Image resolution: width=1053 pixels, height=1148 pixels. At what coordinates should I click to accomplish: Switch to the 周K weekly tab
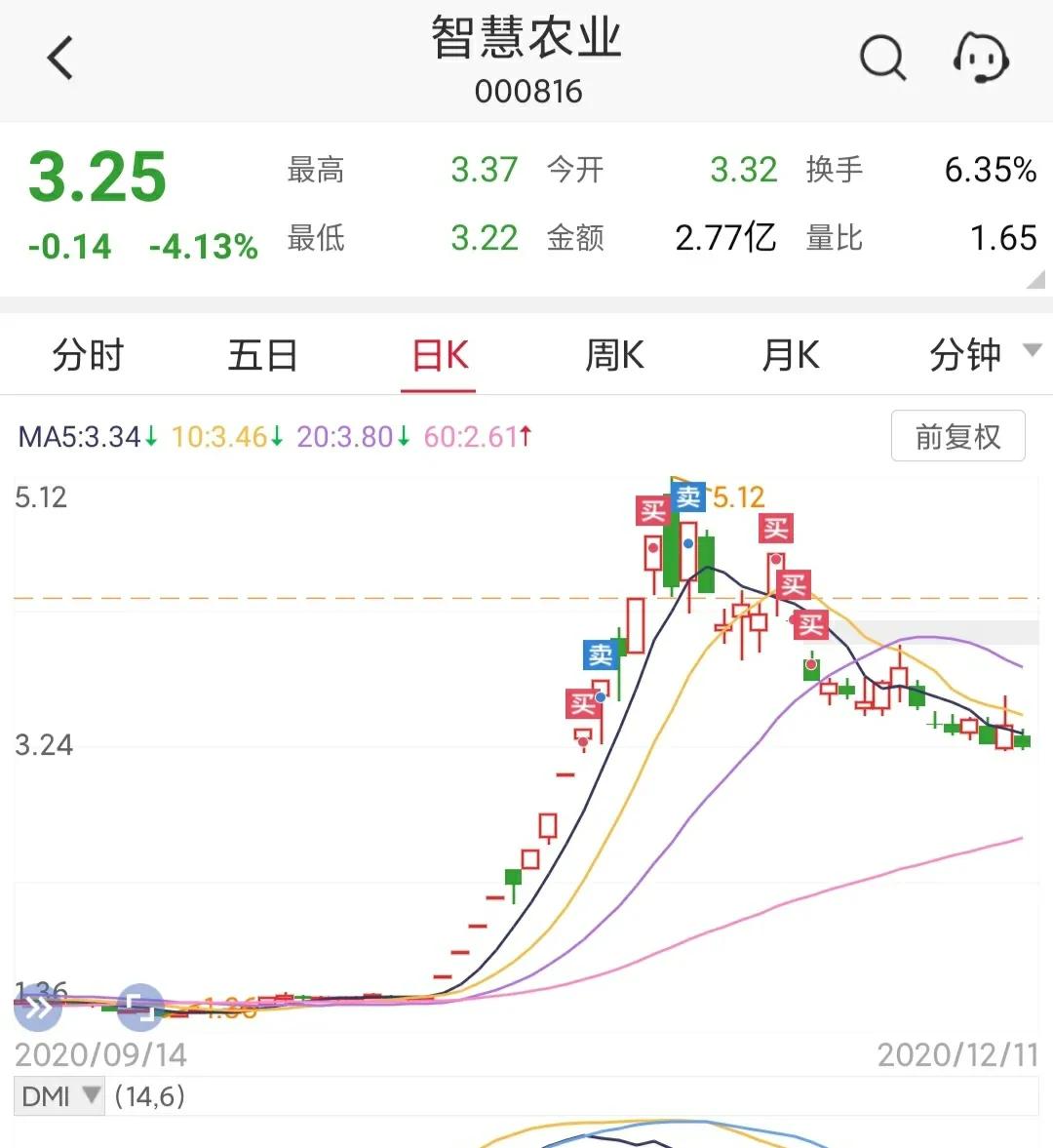point(612,355)
